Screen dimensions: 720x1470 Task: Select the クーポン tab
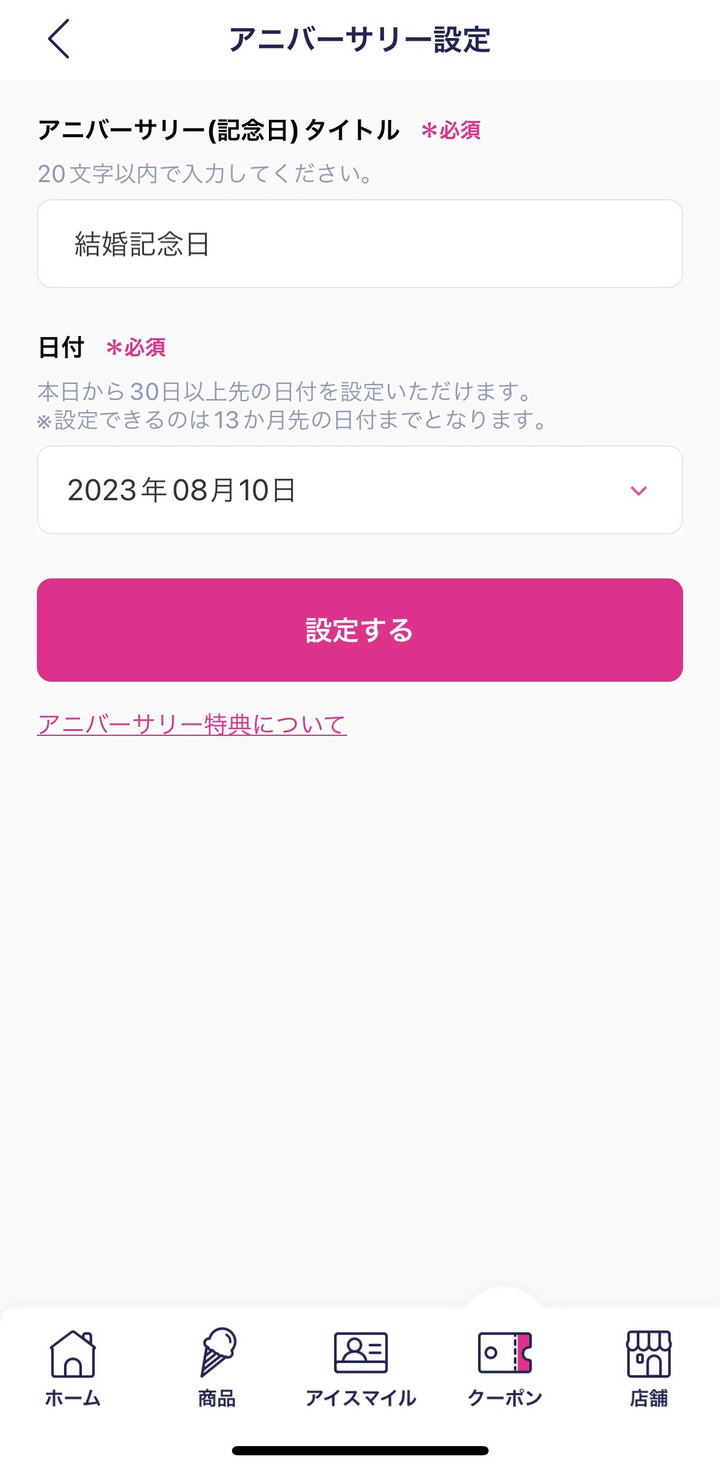pos(505,1368)
